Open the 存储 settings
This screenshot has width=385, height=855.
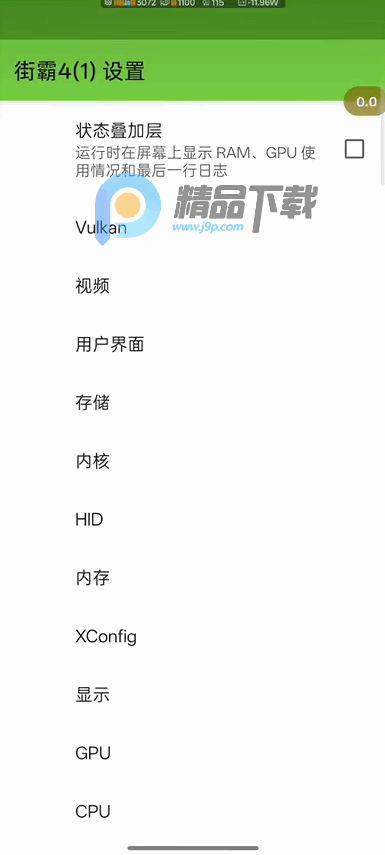(192, 403)
